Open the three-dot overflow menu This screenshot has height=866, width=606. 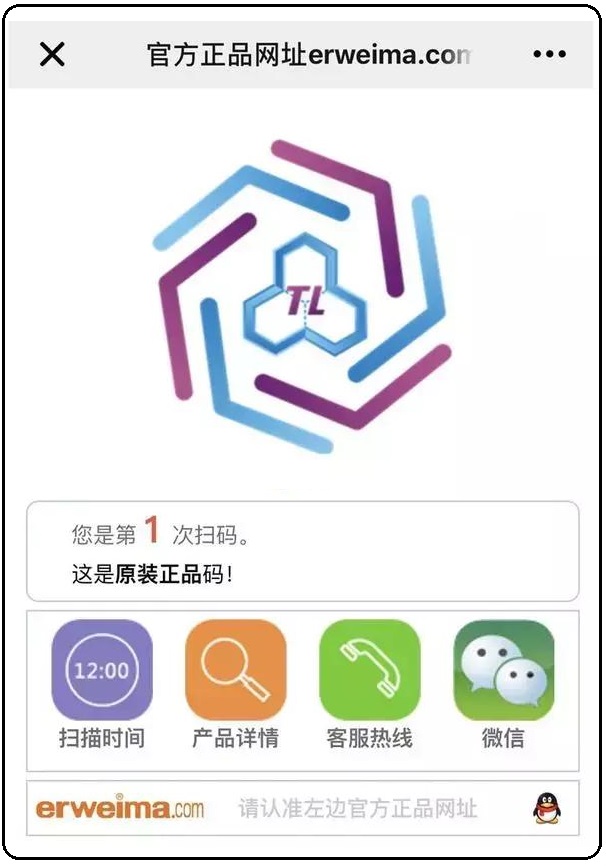coord(549,54)
